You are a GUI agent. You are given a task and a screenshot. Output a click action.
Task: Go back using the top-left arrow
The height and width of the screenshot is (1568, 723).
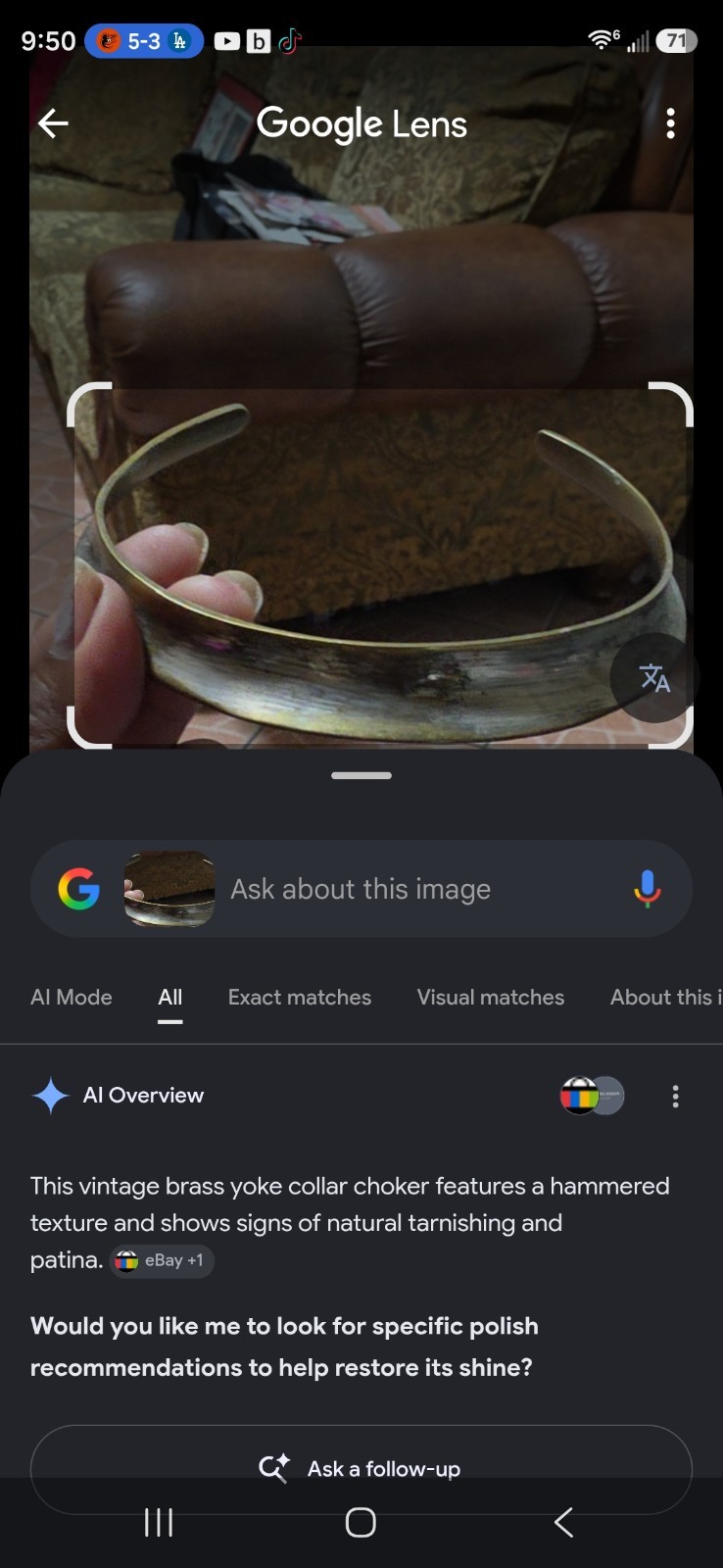(53, 123)
